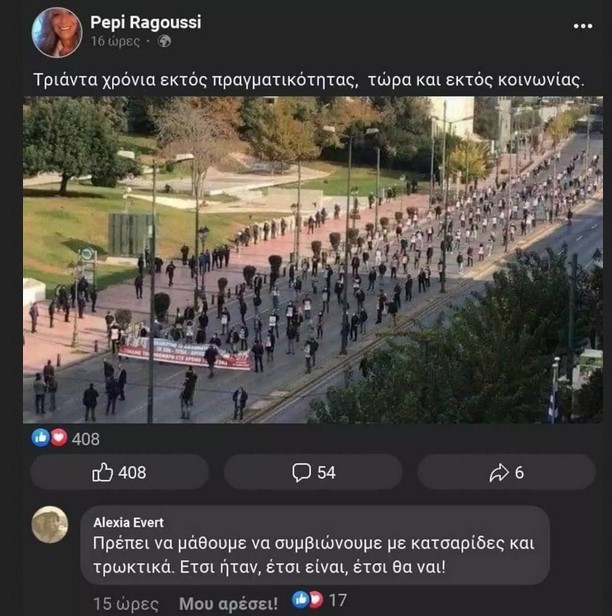The image size is (612, 616).
Task: Tap Alexia Evert's name in the comment
Action: (x=126, y=522)
